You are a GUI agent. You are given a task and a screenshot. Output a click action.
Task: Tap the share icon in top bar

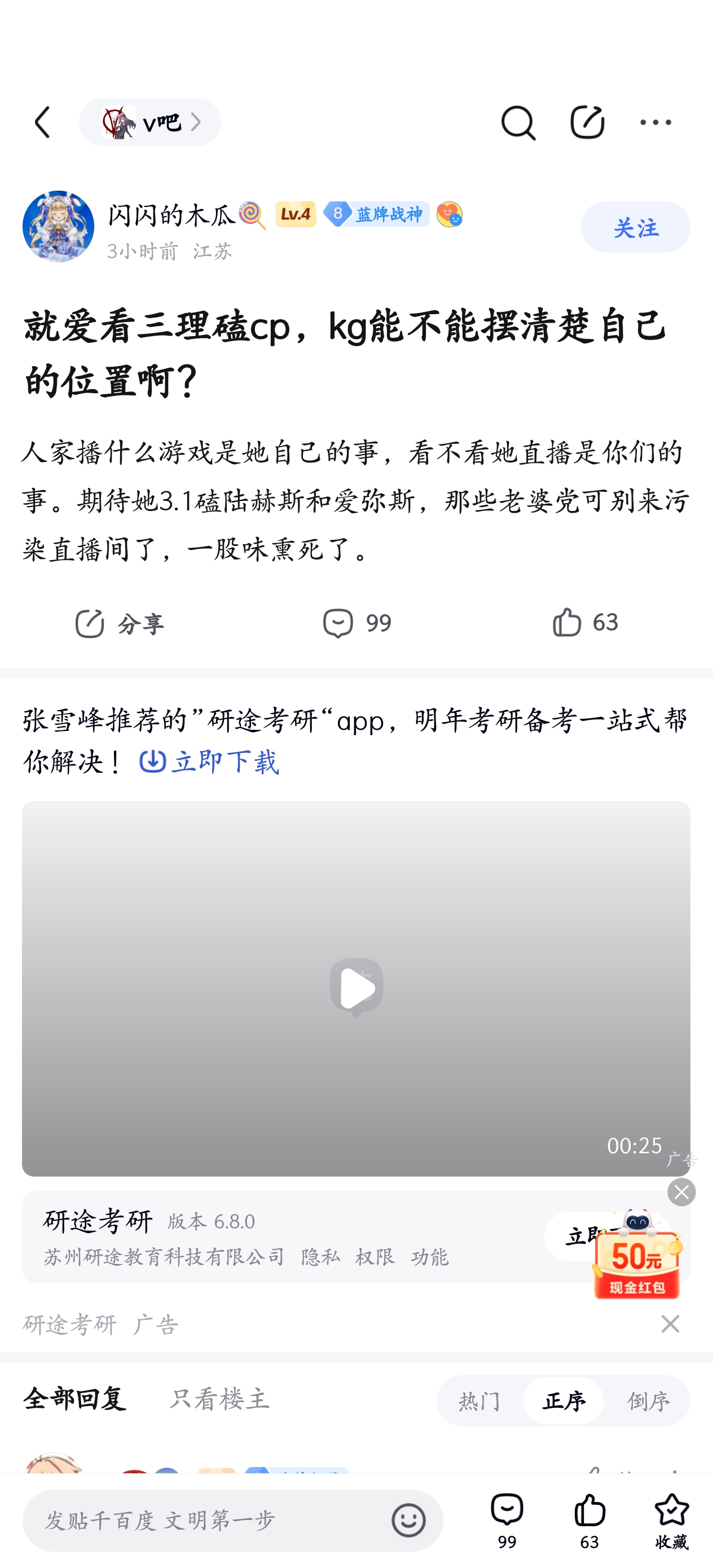click(587, 122)
